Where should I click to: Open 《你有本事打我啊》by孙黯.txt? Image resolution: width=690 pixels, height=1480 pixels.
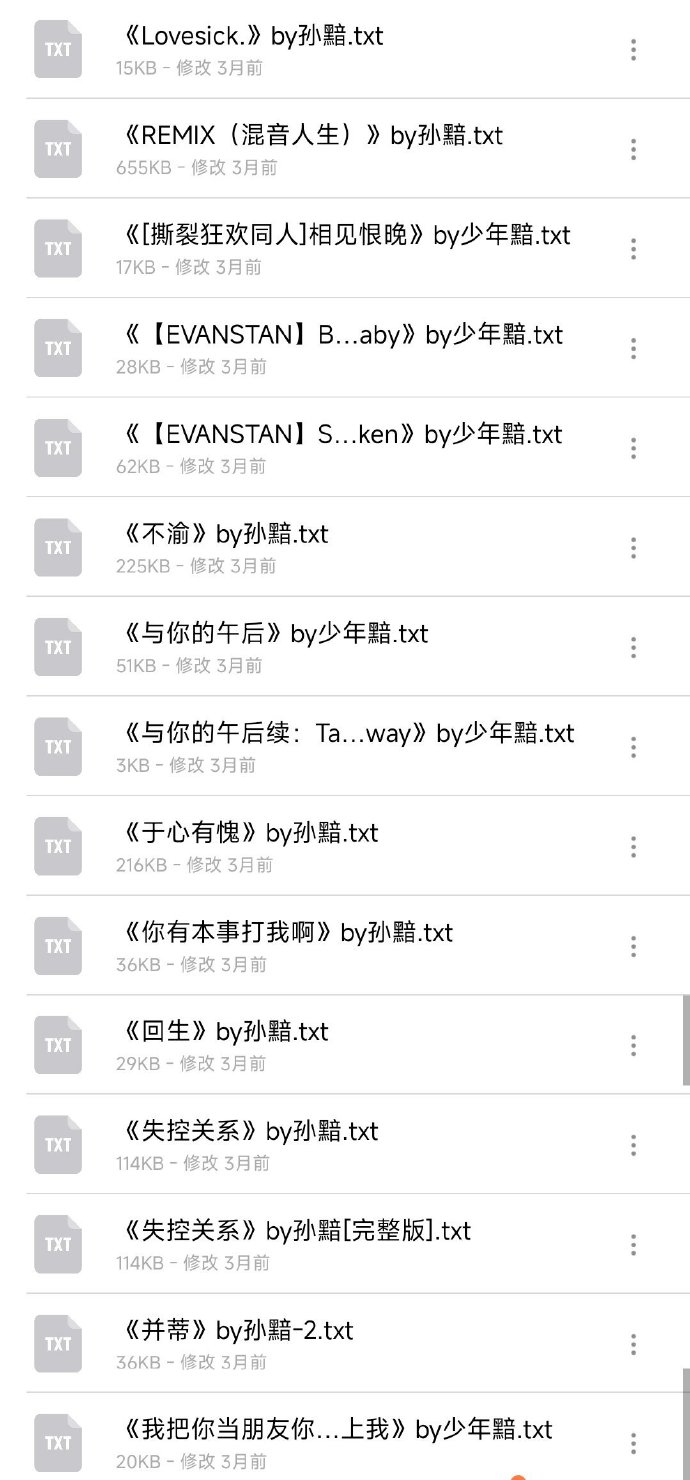345,945
